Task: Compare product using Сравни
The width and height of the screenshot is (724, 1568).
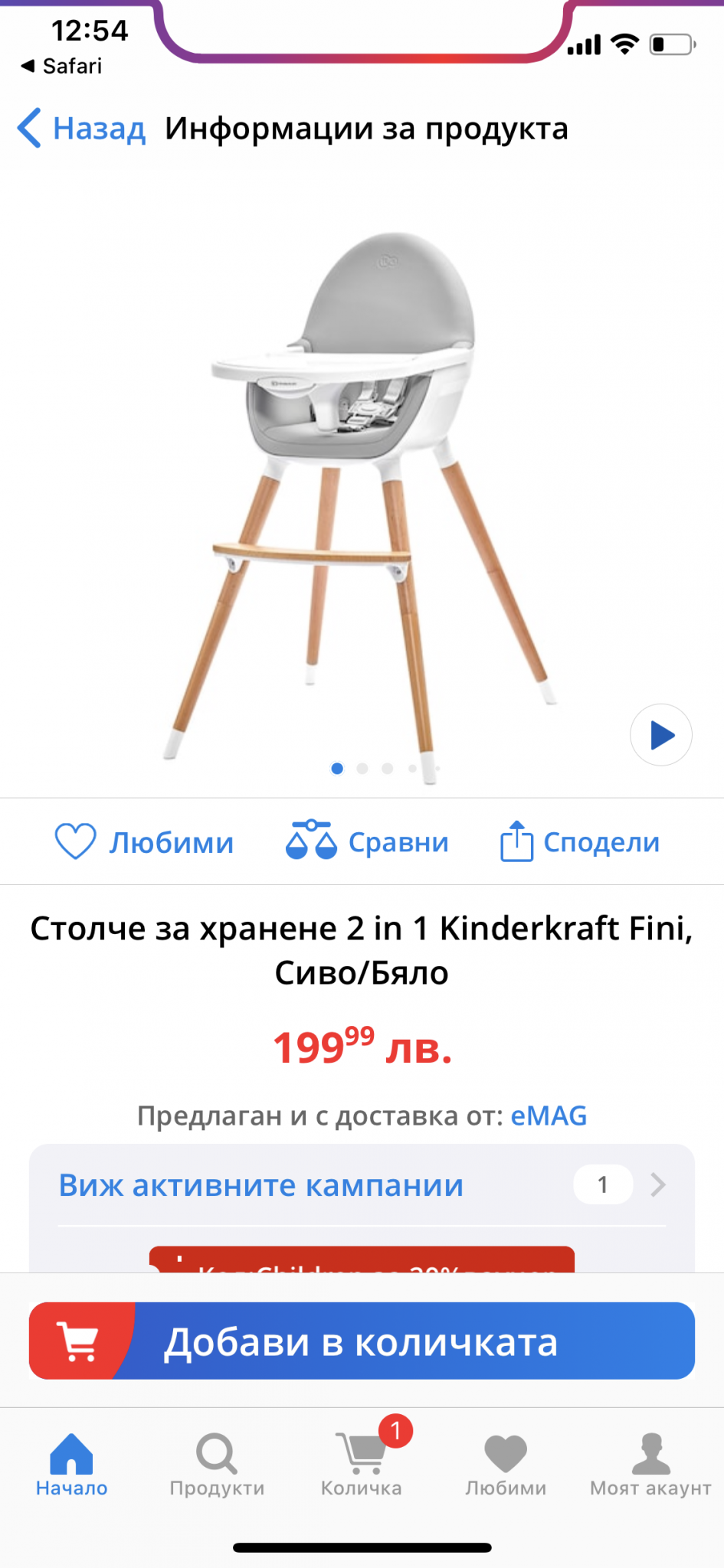Action: point(368,842)
